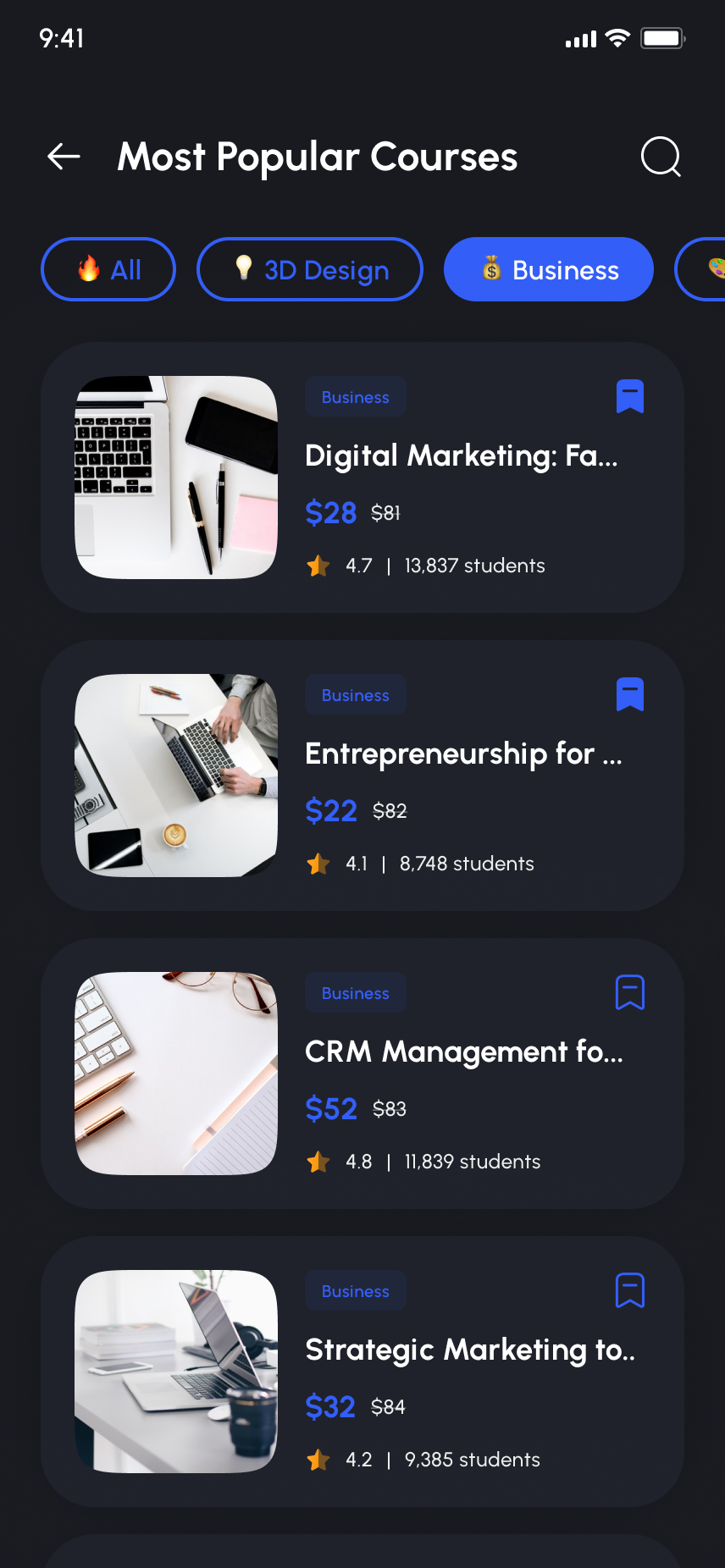Filter courses by 3D Design
This screenshot has width=725, height=1568.
310,269
